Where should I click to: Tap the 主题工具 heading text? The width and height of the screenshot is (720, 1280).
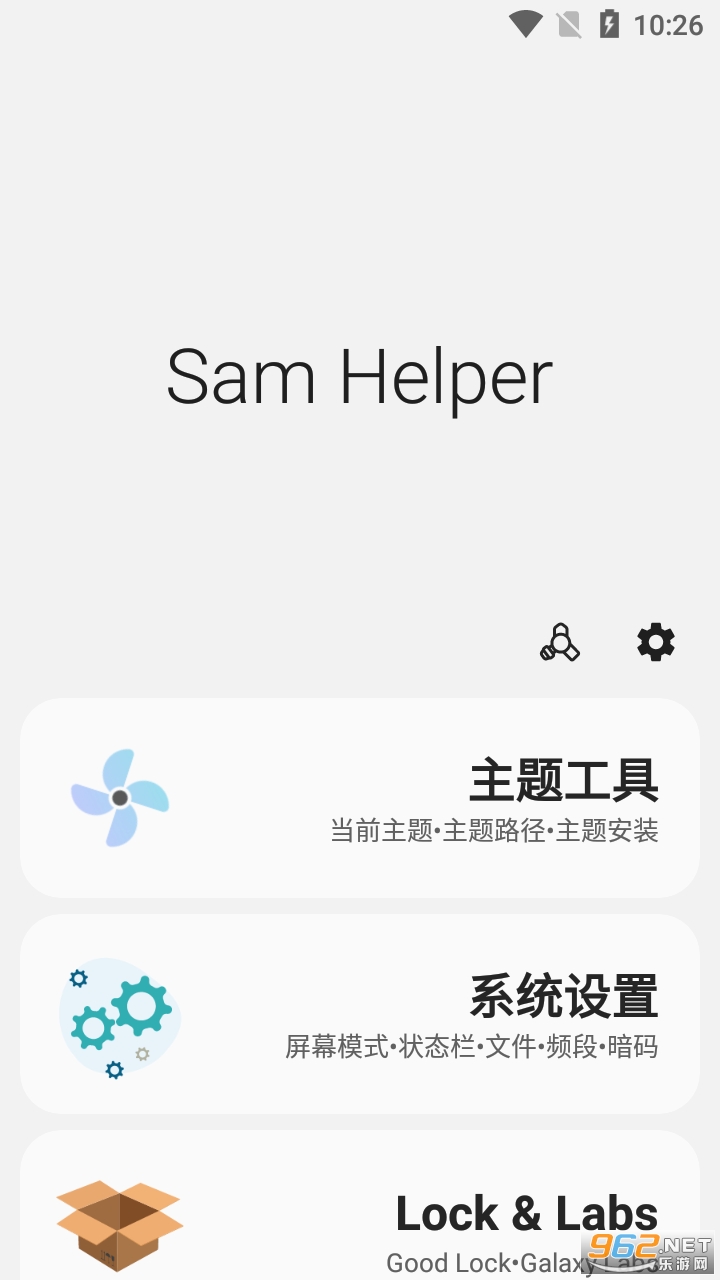pos(566,785)
